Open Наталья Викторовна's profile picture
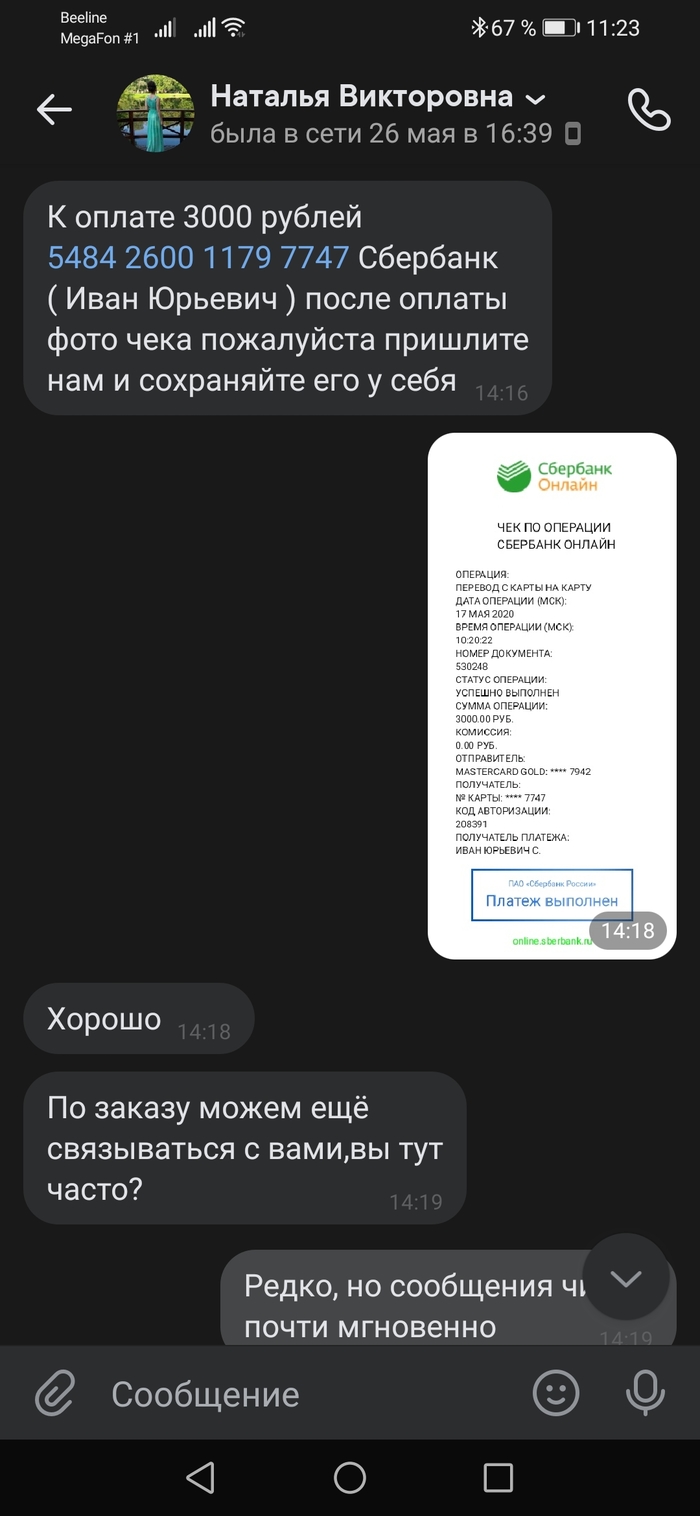 pos(156,112)
